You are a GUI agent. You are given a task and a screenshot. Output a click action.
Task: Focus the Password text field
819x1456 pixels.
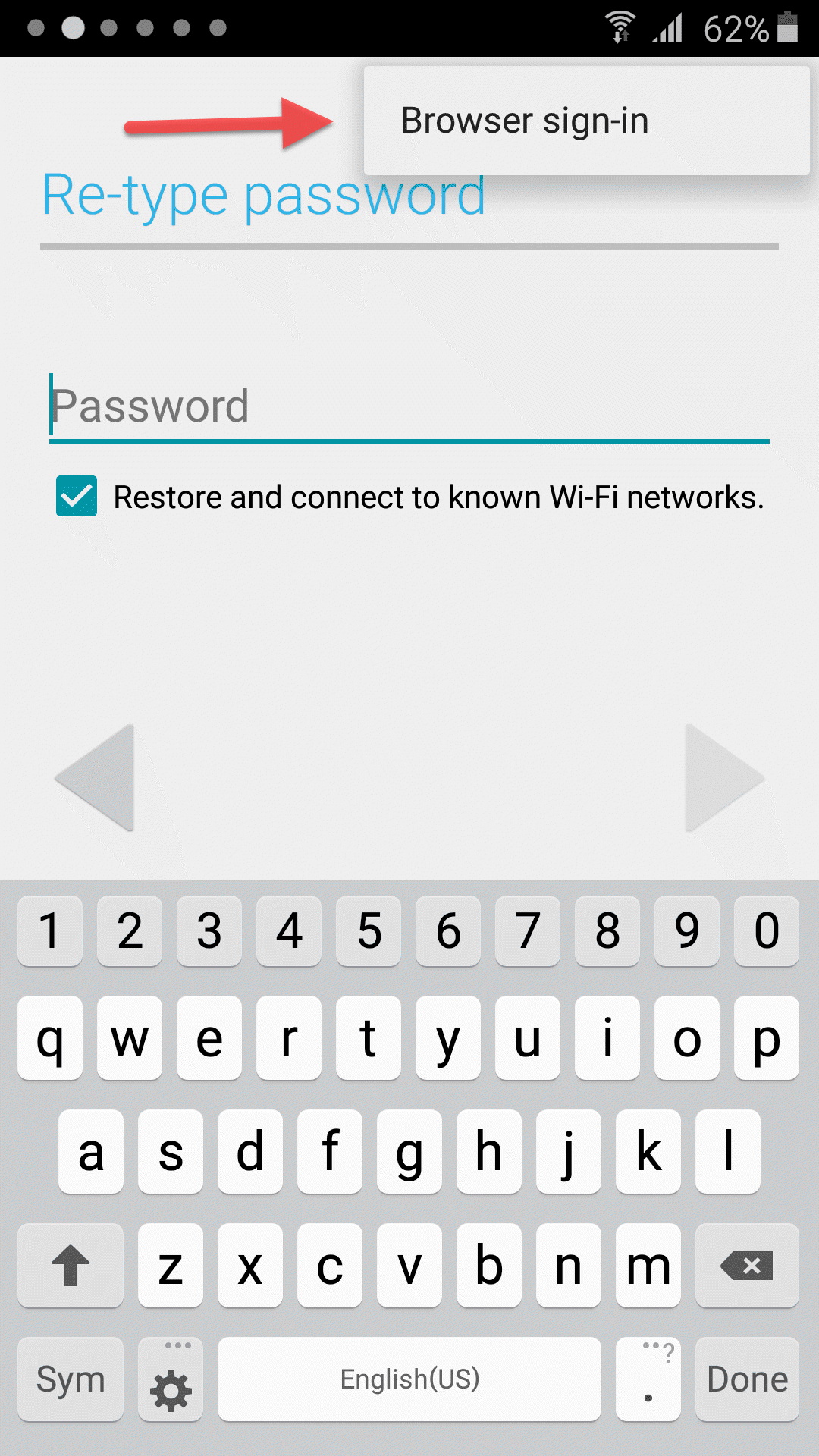click(x=409, y=406)
